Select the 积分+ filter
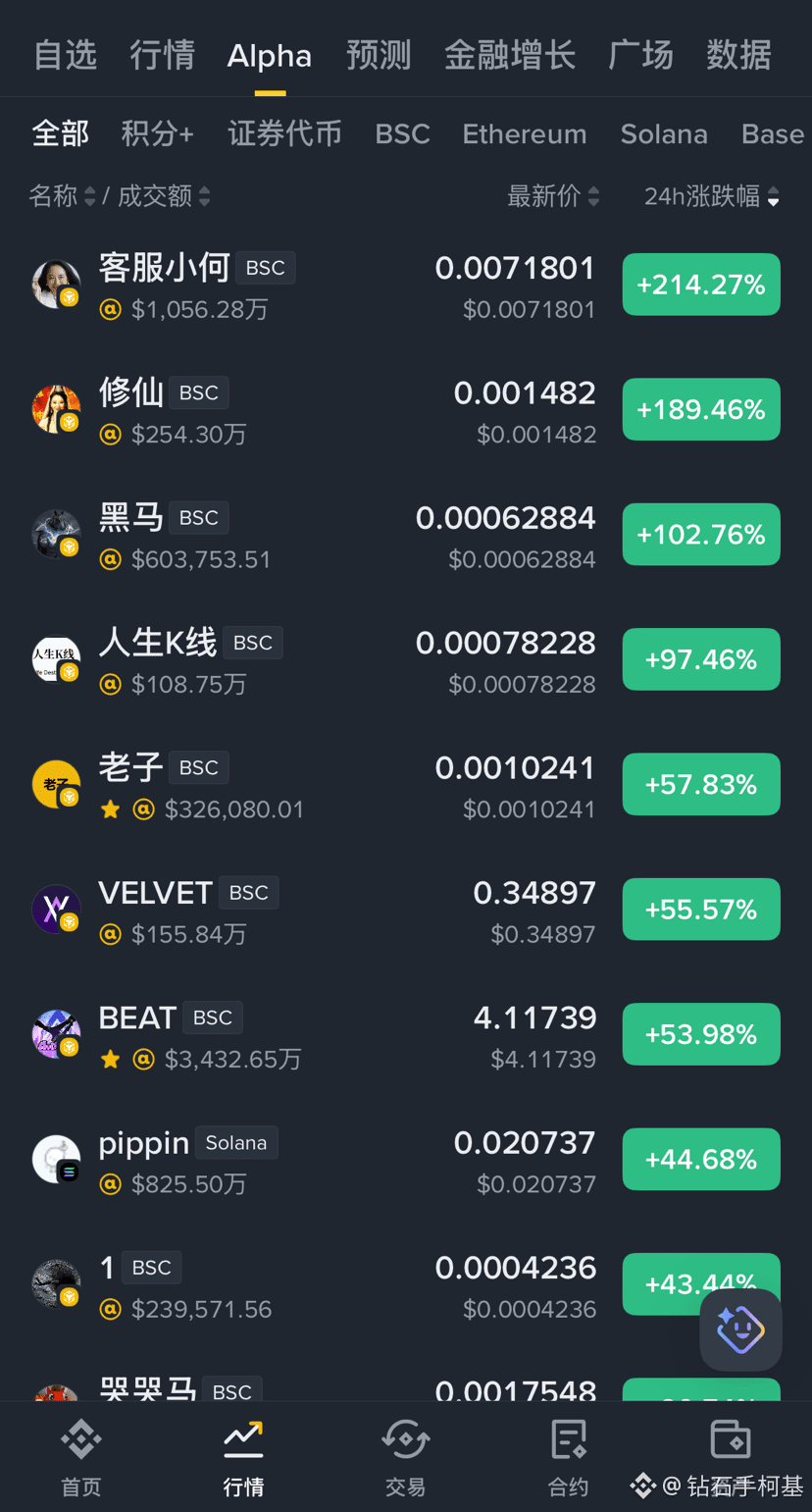Viewport: 812px width, 1512px height. click(158, 133)
